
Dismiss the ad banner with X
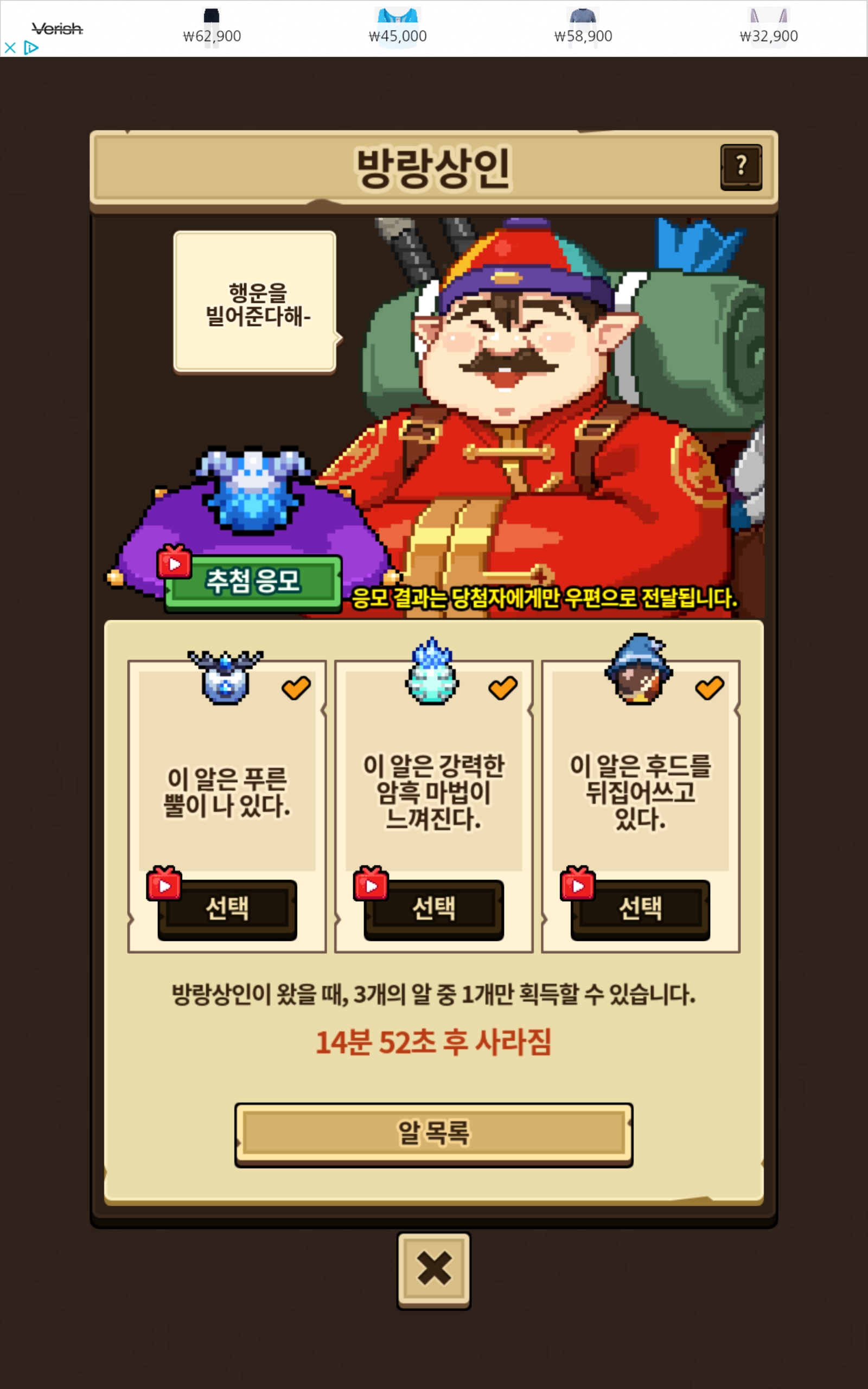tap(10, 48)
